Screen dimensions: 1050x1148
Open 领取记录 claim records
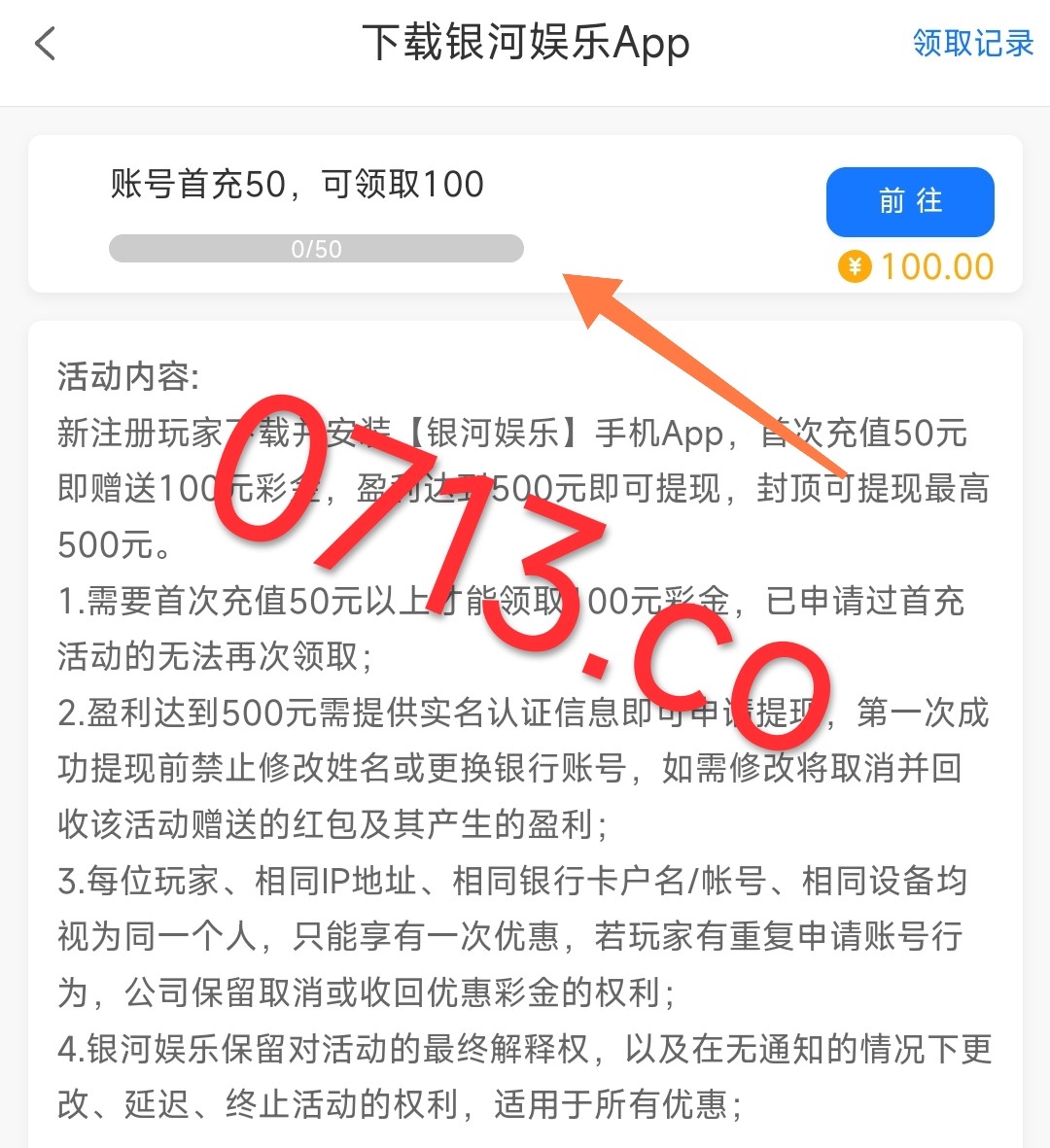(x=972, y=44)
